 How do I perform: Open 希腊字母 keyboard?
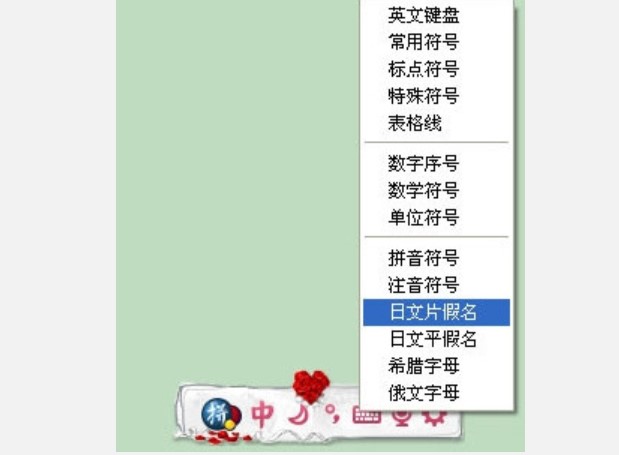pyautogui.click(x=423, y=366)
